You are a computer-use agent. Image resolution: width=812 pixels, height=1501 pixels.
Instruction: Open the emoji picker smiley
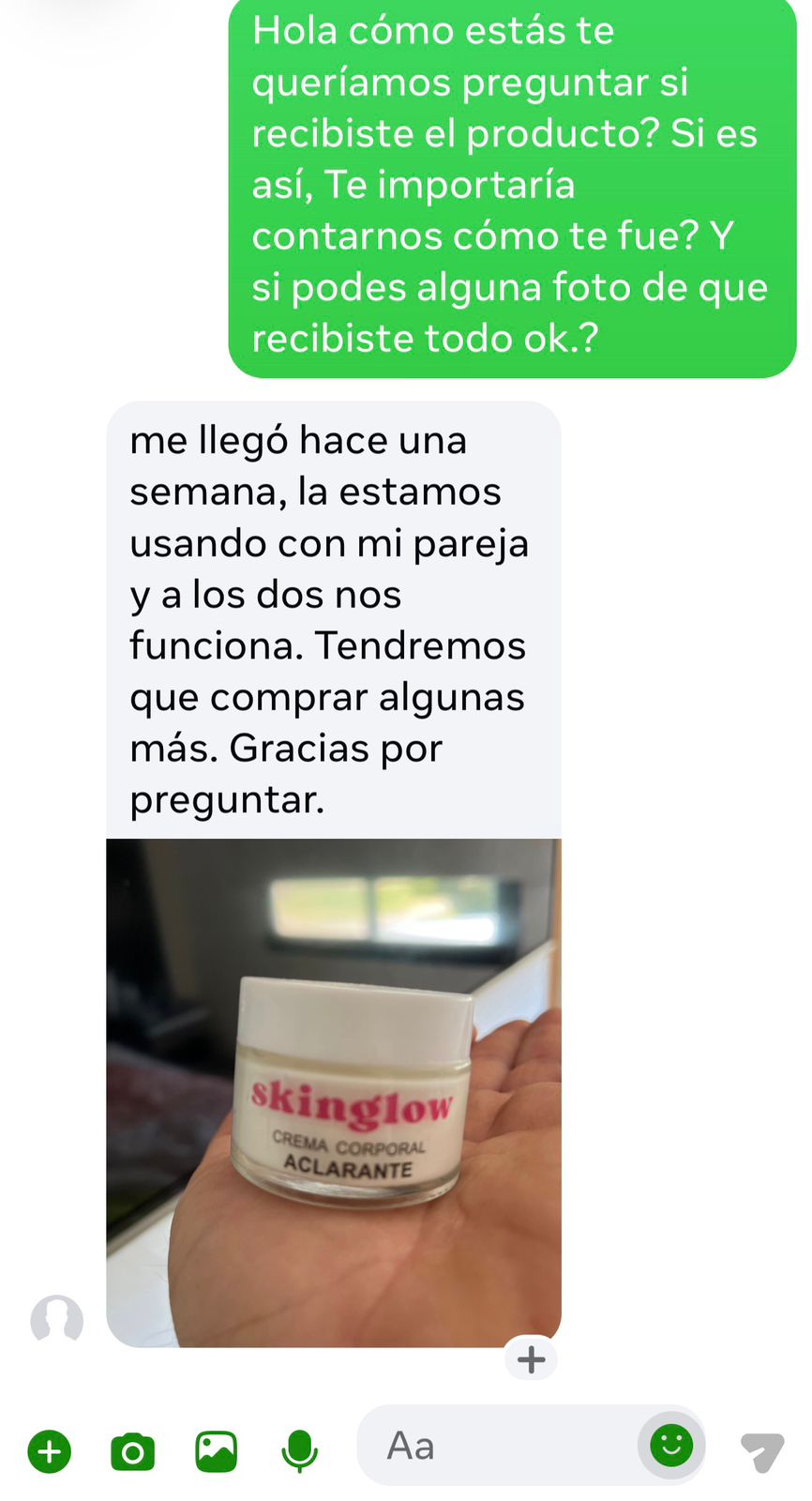[x=671, y=1445]
